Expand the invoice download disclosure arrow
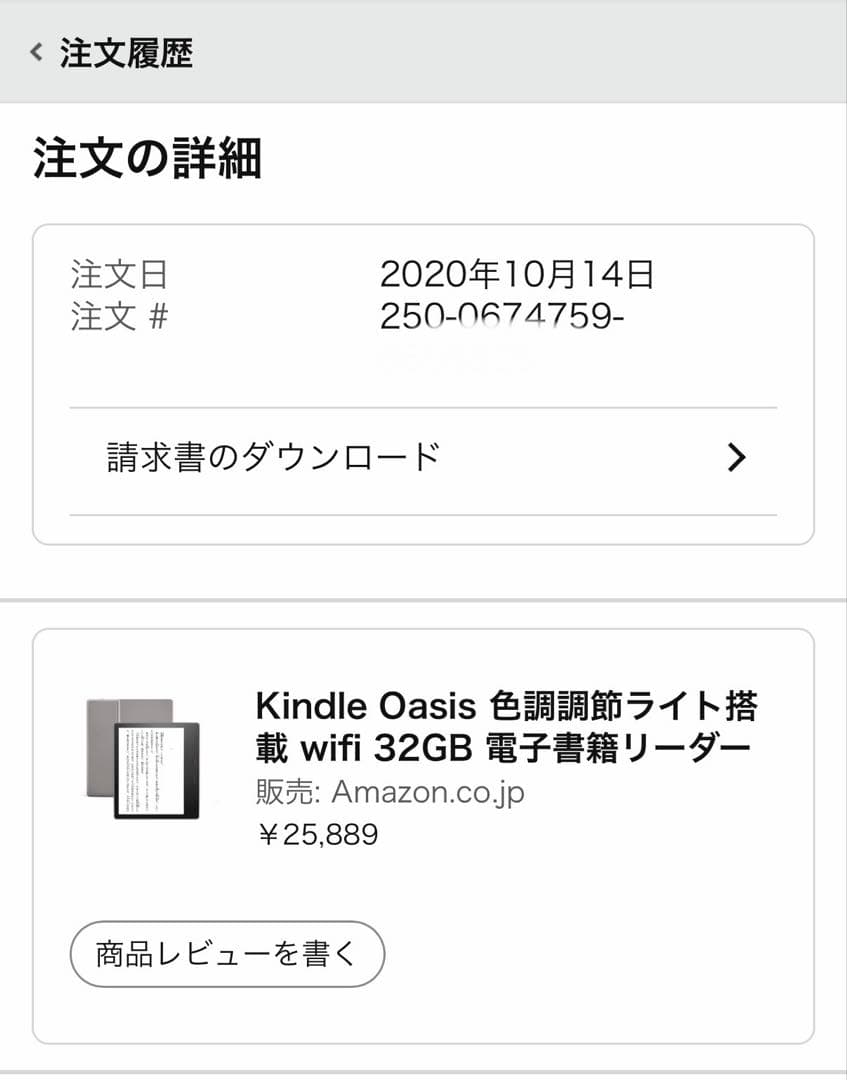Image resolution: width=847 pixels, height=1080 pixels. point(737,457)
